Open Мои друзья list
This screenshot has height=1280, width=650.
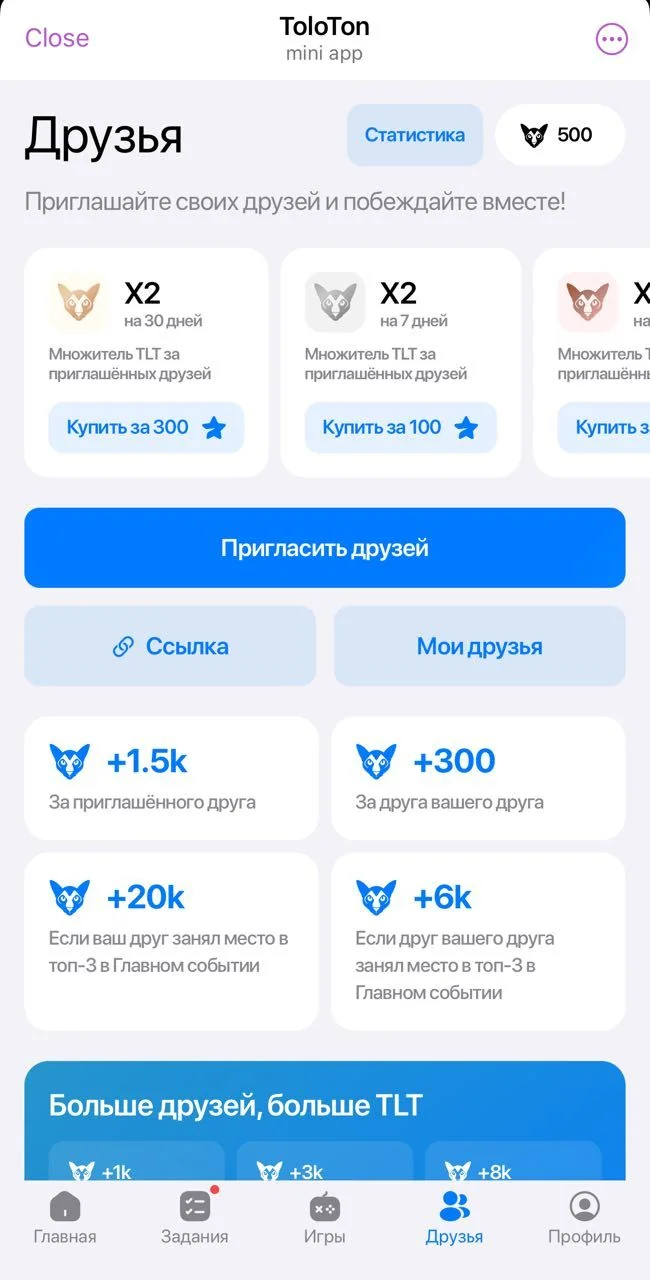pyautogui.click(x=480, y=647)
